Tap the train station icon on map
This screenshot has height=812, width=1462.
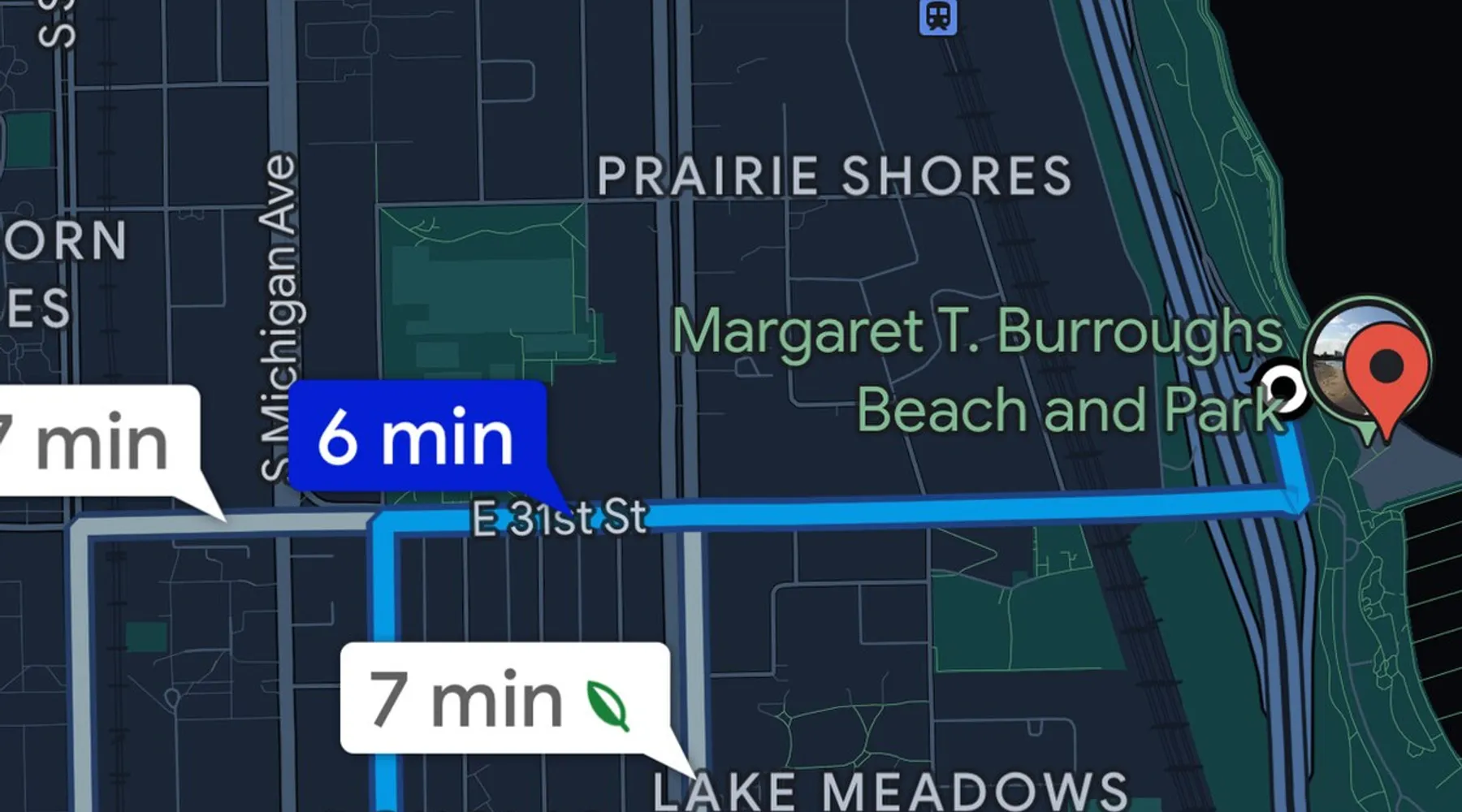[938, 16]
